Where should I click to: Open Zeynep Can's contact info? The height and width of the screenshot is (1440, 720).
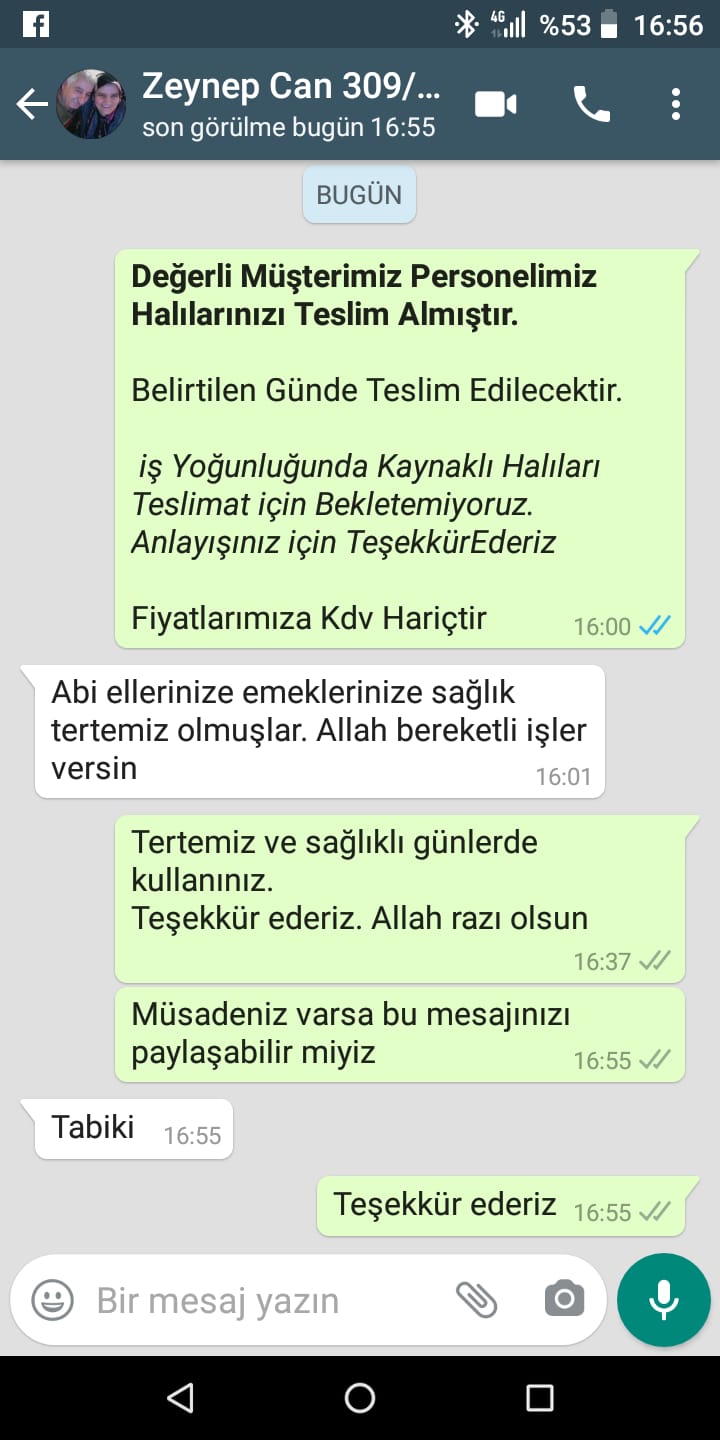290,104
